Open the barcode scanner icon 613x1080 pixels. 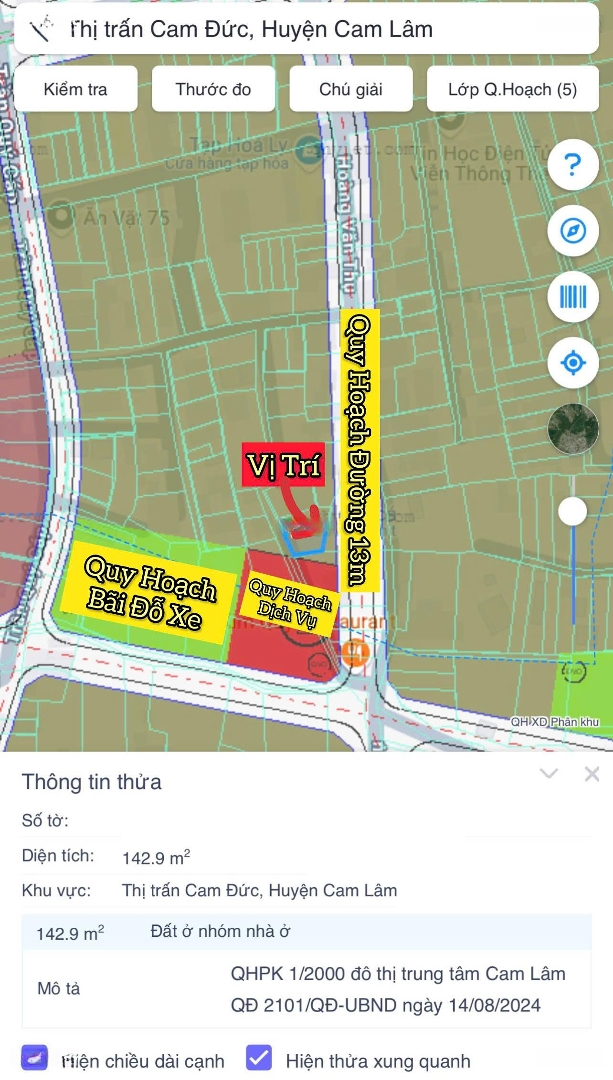pos(573,298)
